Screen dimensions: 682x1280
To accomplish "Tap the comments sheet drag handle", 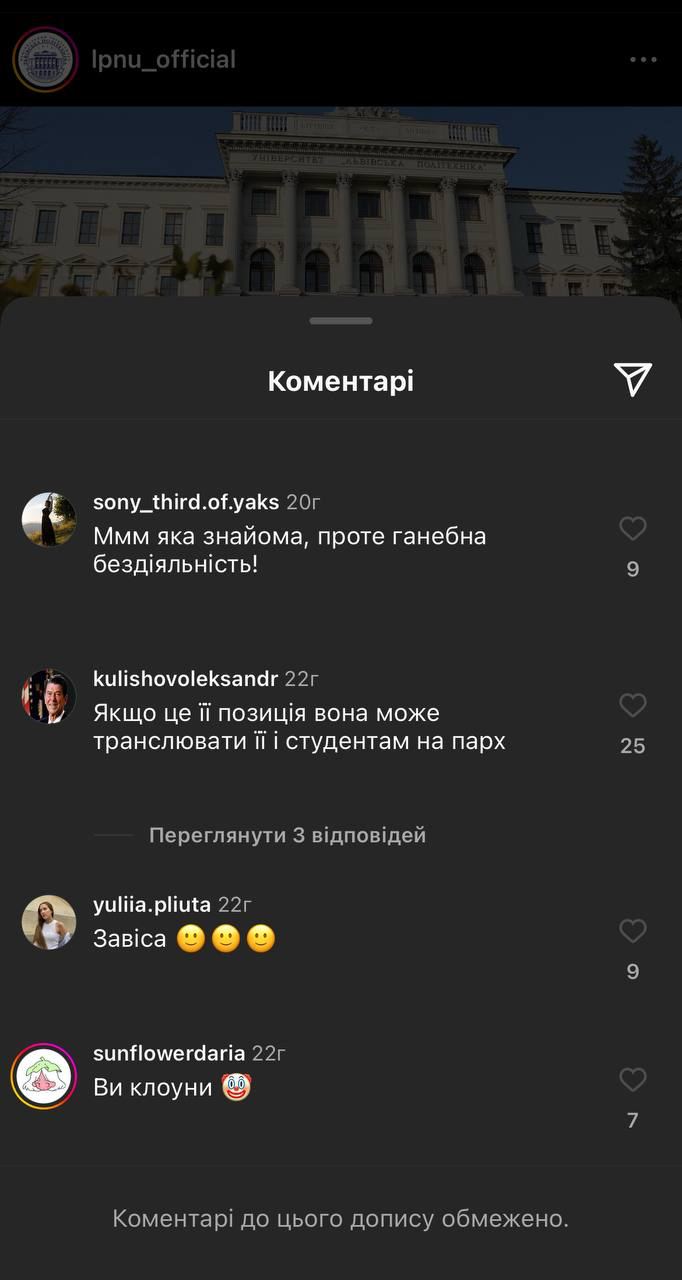I will click(341, 321).
